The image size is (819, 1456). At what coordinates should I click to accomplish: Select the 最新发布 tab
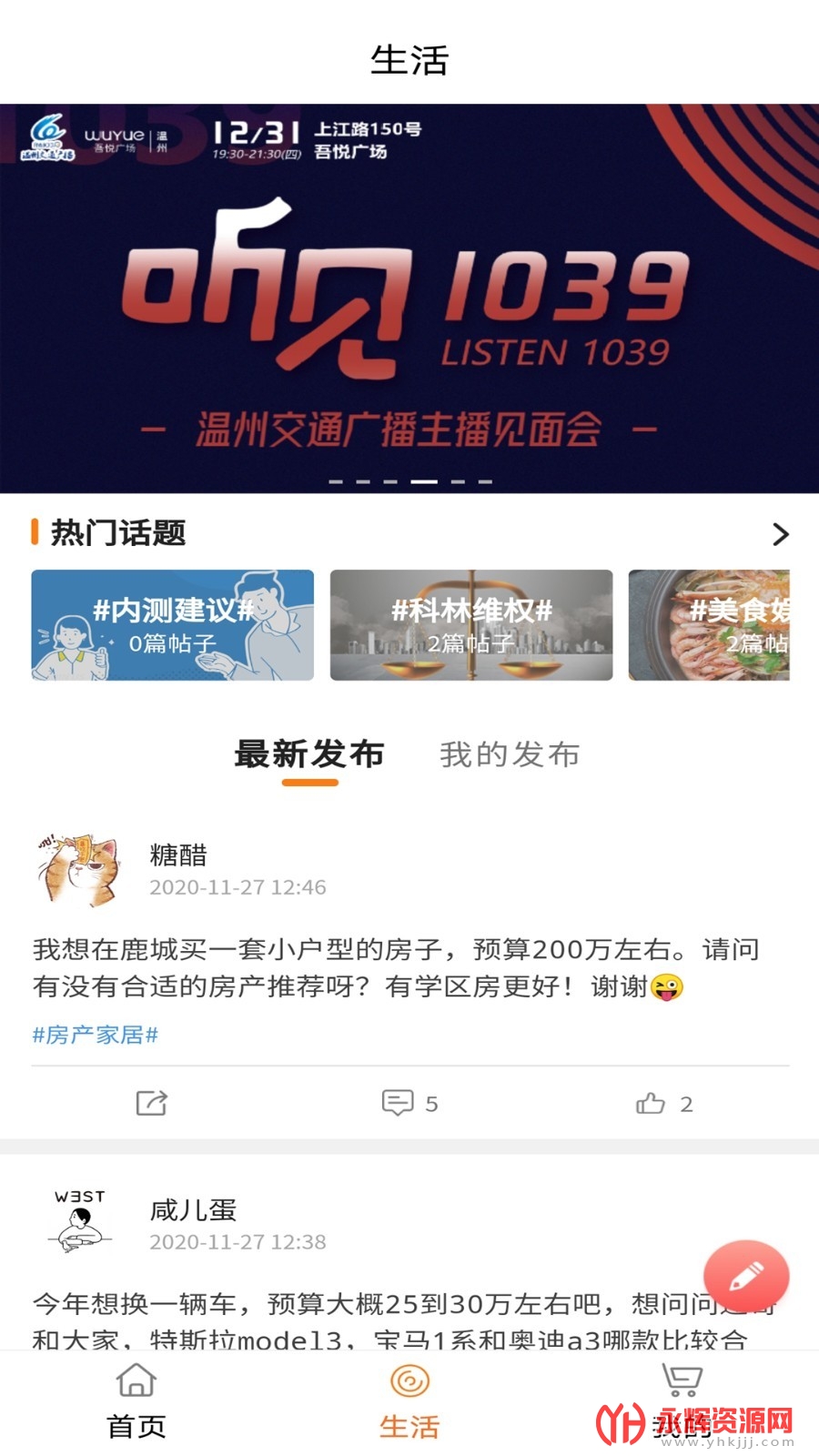[309, 754]
